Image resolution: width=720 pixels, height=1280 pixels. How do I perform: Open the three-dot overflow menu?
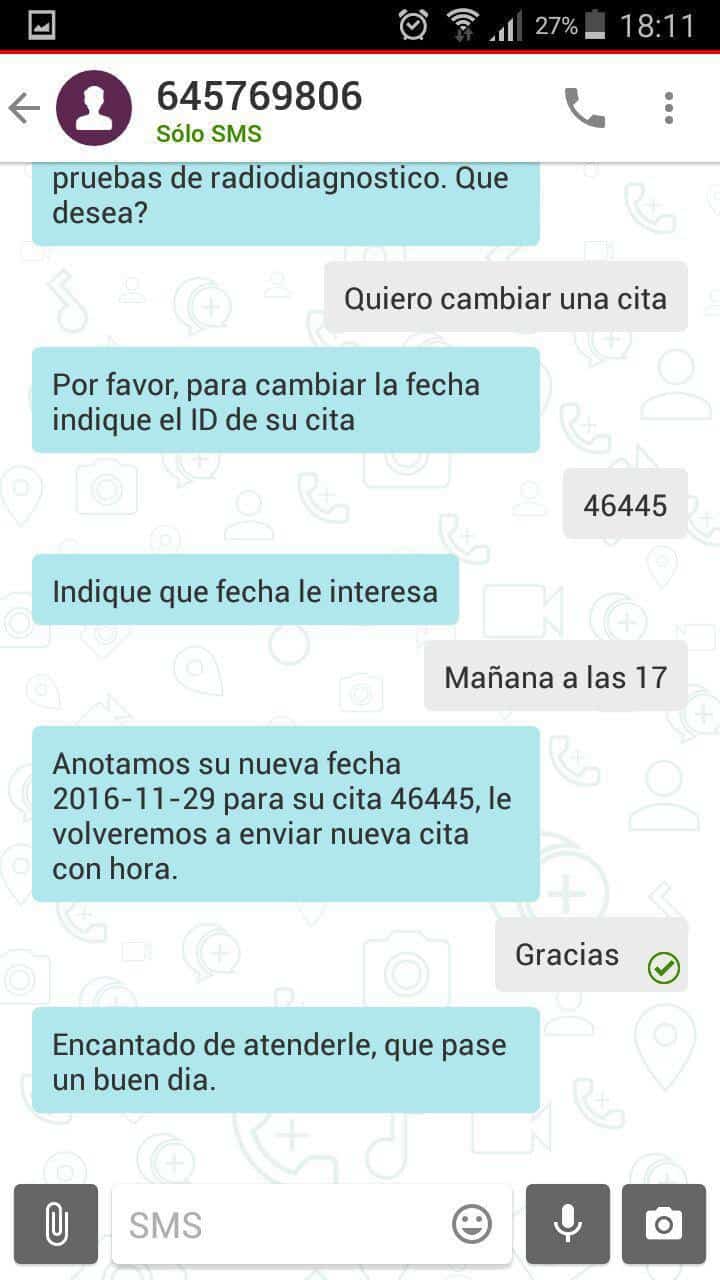click(x=668, y=107)
